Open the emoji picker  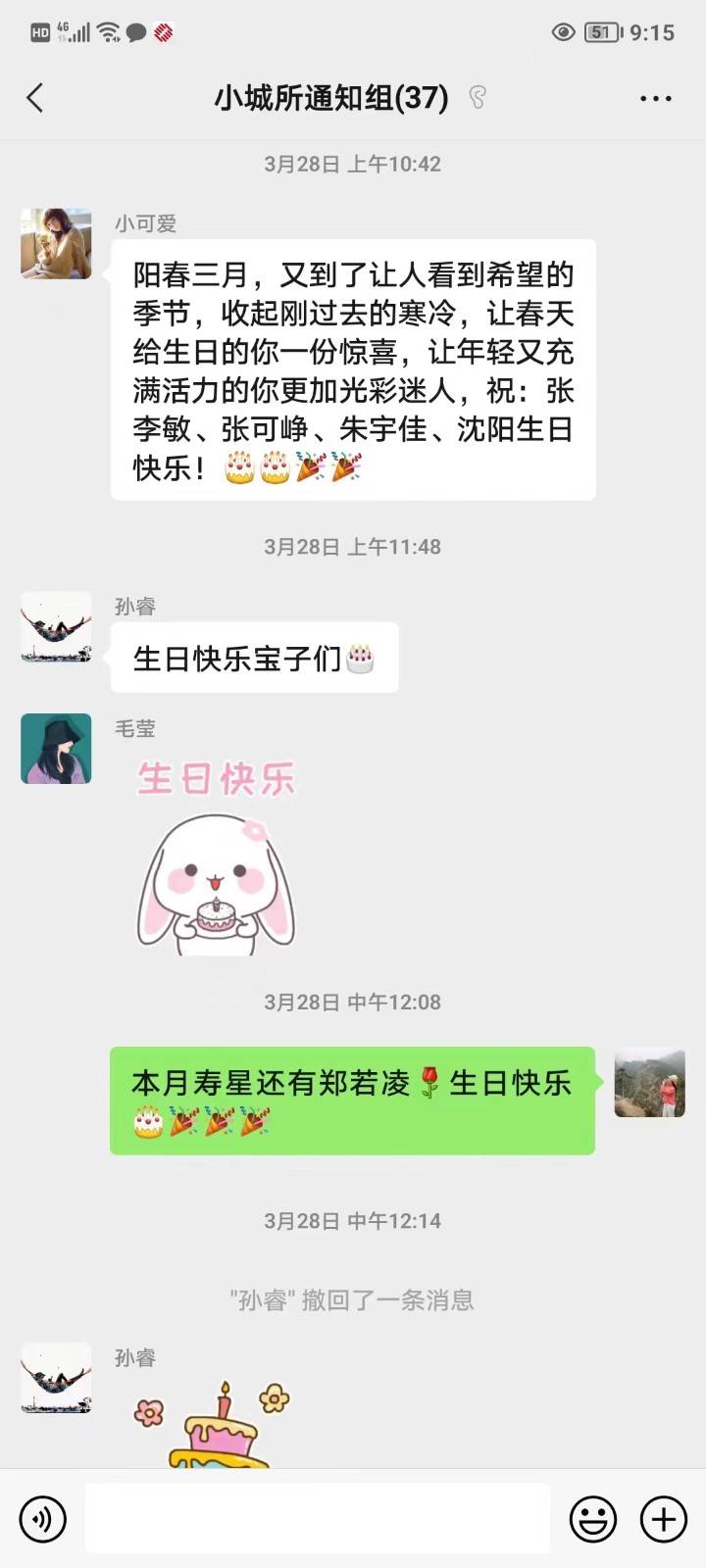point(593,1519)
